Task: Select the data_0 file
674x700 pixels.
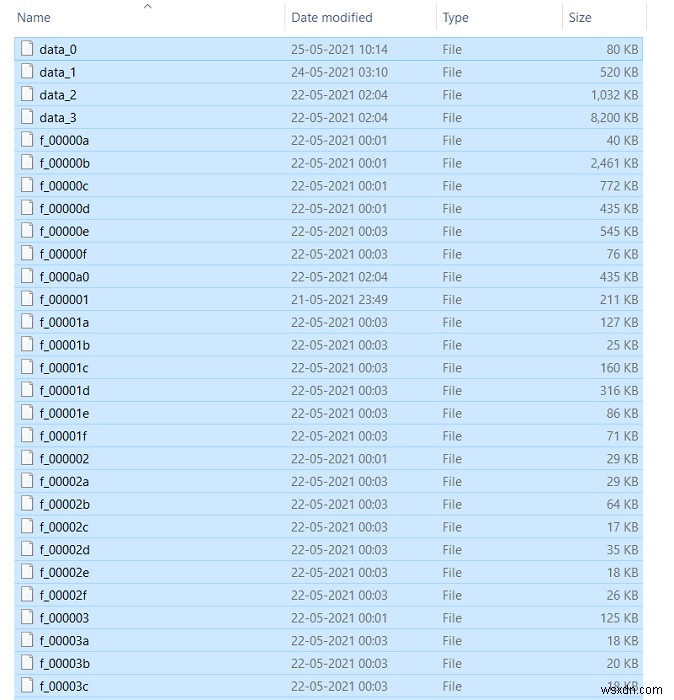Action: point(58,49)
